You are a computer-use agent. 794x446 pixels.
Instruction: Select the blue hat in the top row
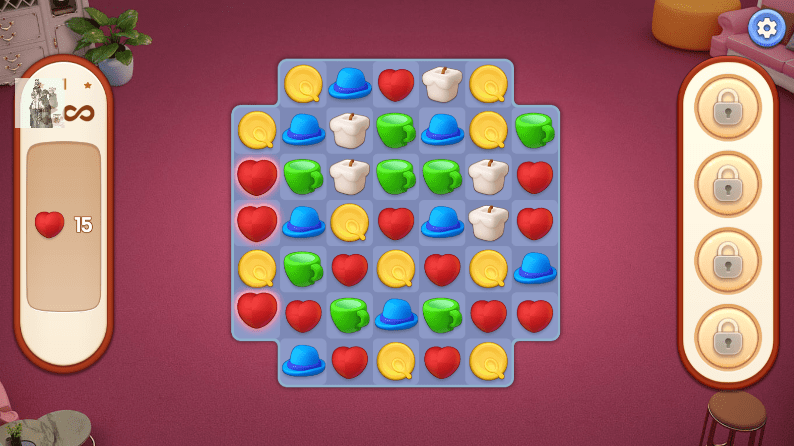[x=350, y=83]
